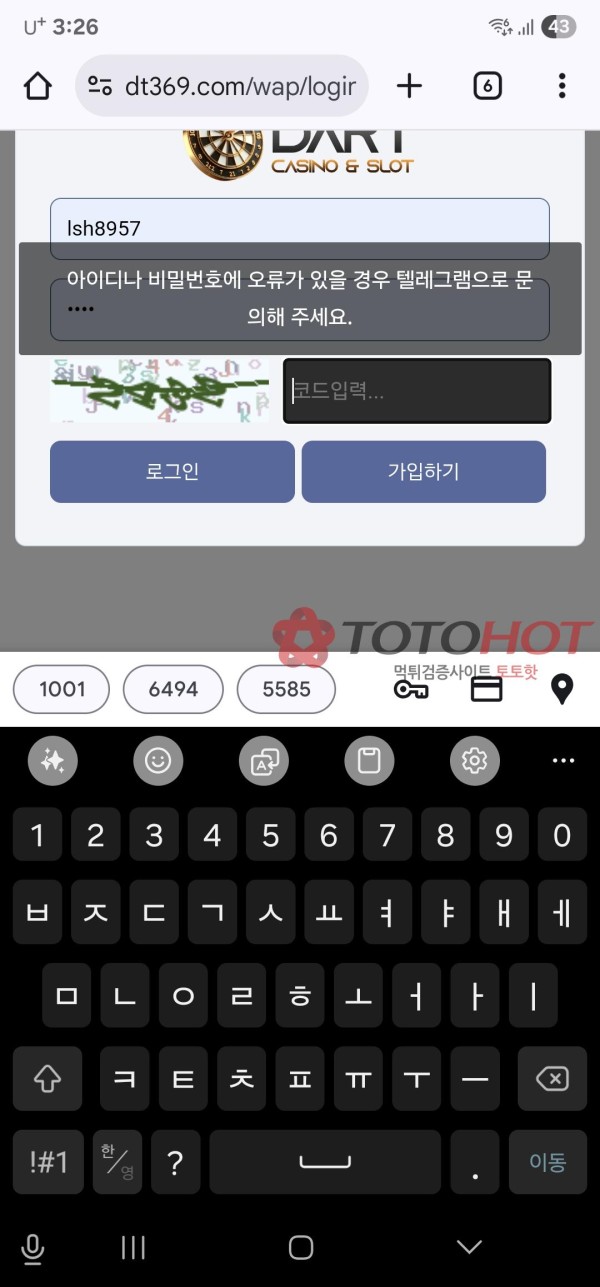Focus the 코드입력 captcha code field
This screenshot has width=600, height=1287.
(x=417, y=391)
